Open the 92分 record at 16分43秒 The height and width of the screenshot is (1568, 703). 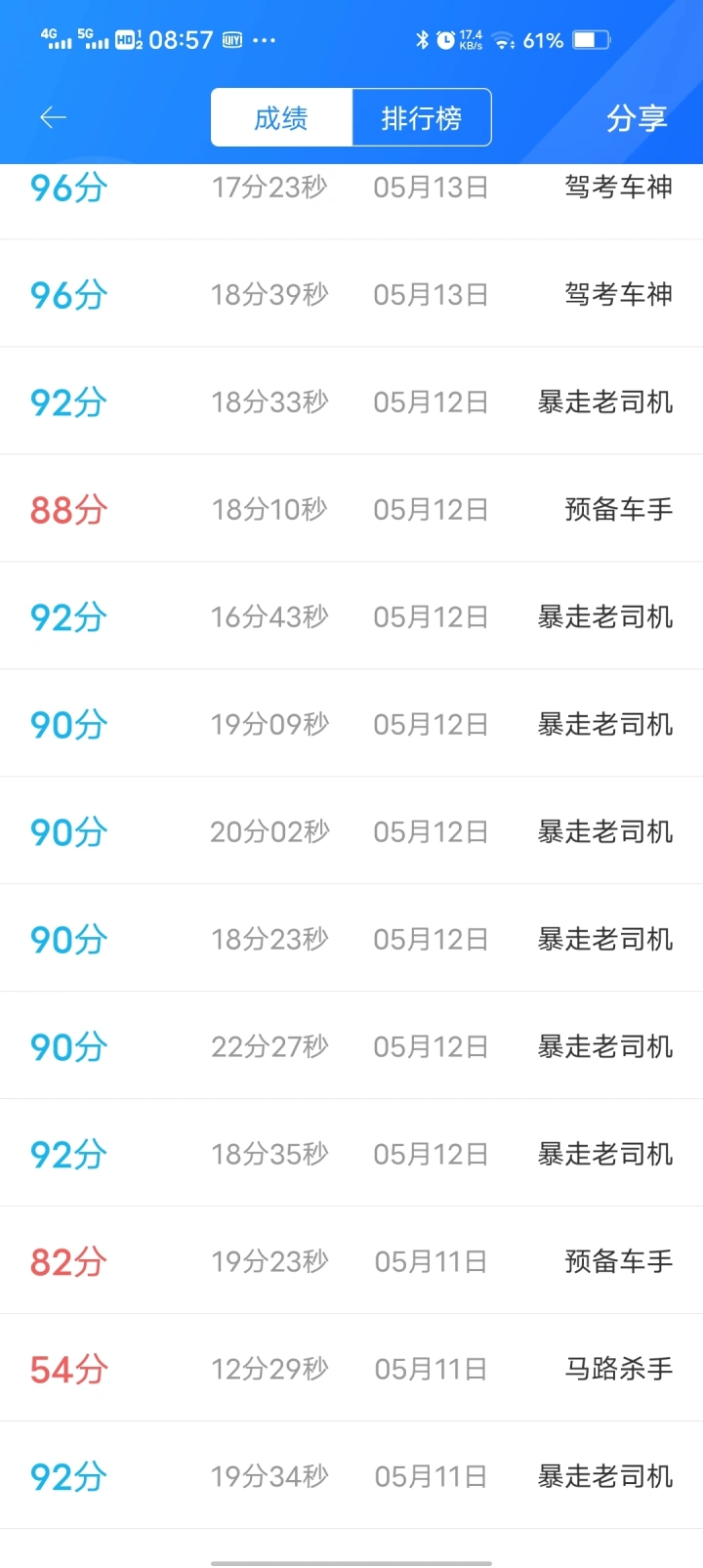click(x=351, y=615)
